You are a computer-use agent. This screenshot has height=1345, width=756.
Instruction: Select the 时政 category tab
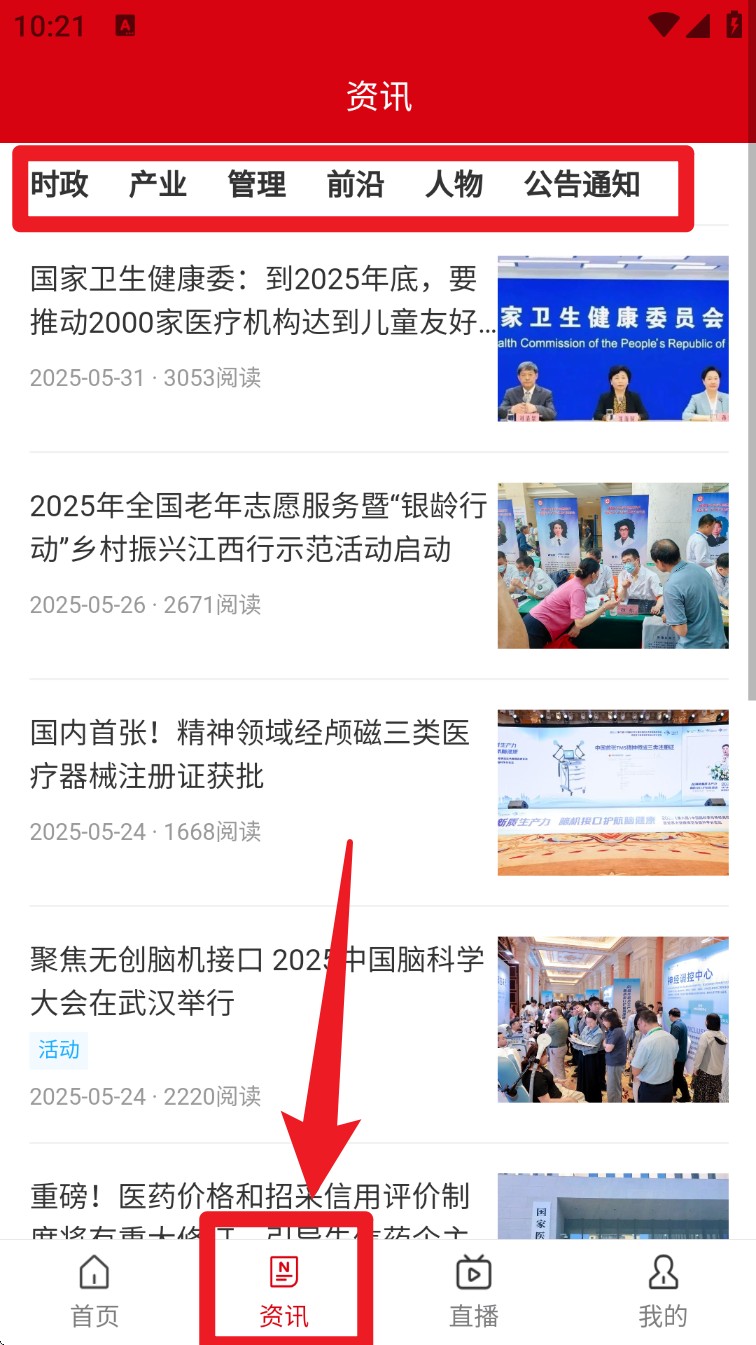click(x=60, y=185)
